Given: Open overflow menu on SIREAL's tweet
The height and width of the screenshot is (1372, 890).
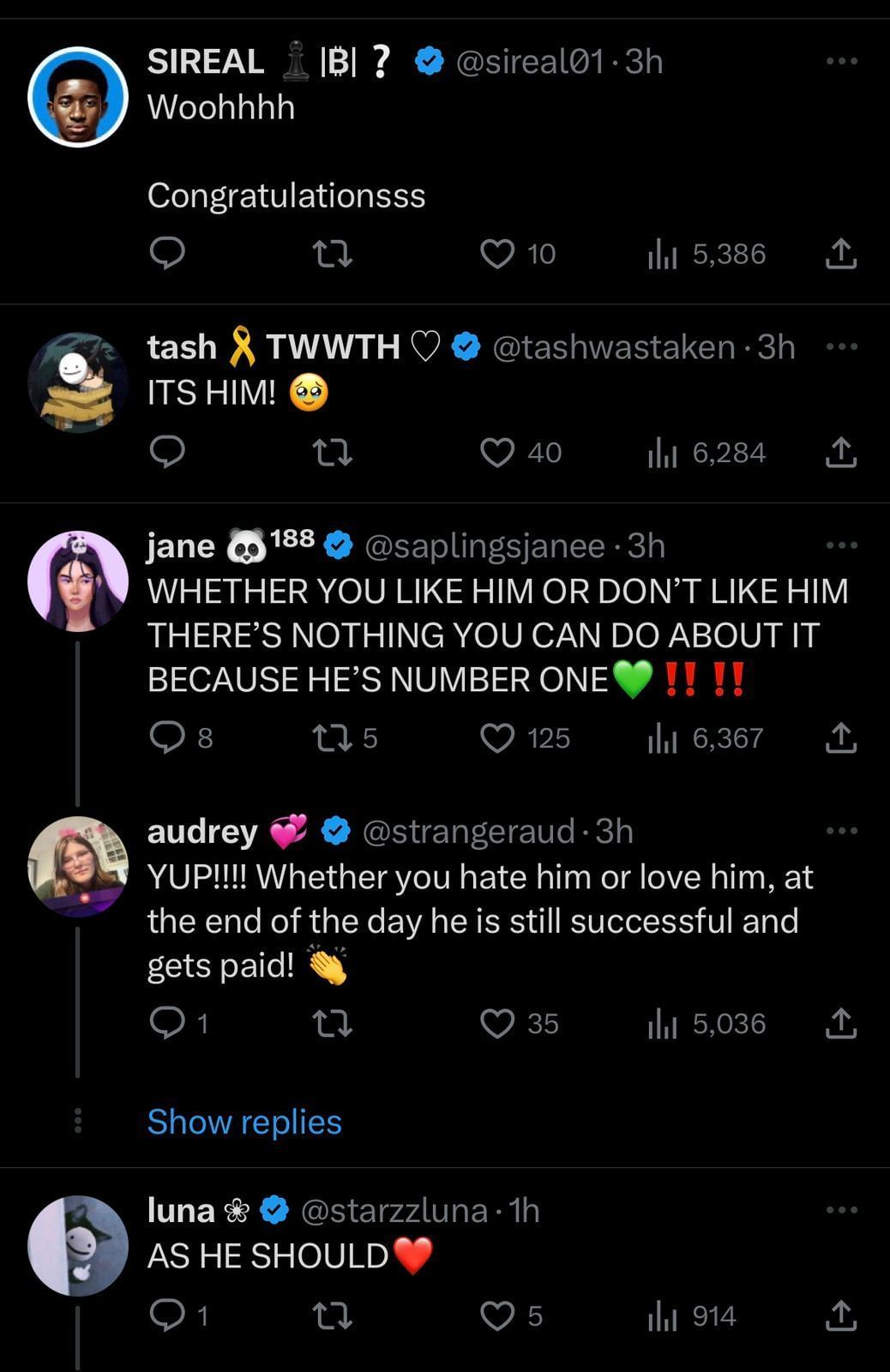Looking at the screenshot, I should coord(841,61).
